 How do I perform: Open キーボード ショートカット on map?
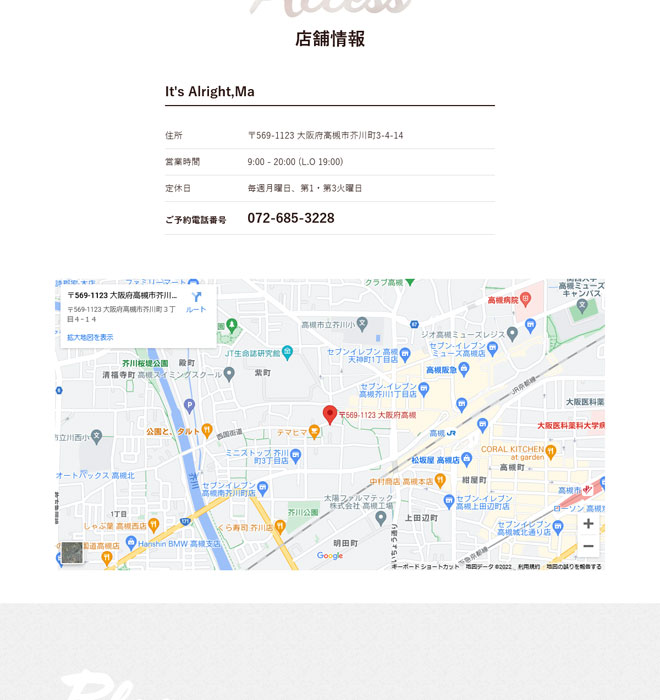point(425,567)
